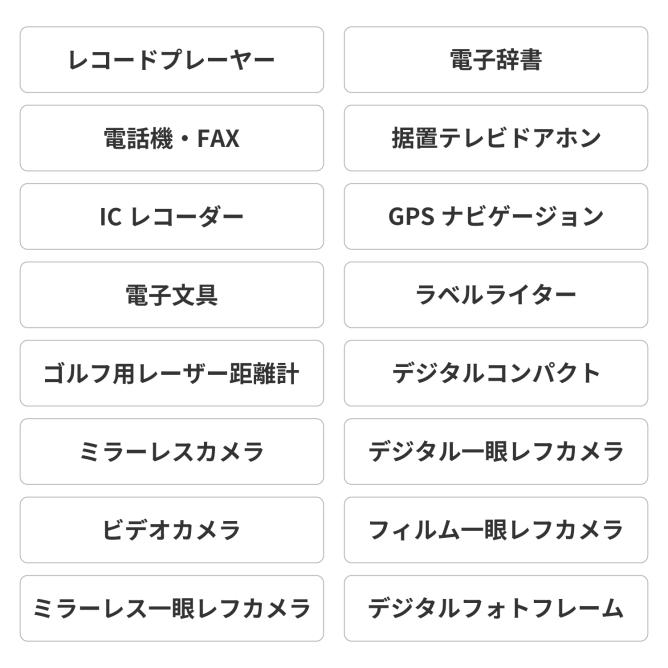Select フィルム一眼レフカメラ

pyautogui.click(x=496, y=529)
